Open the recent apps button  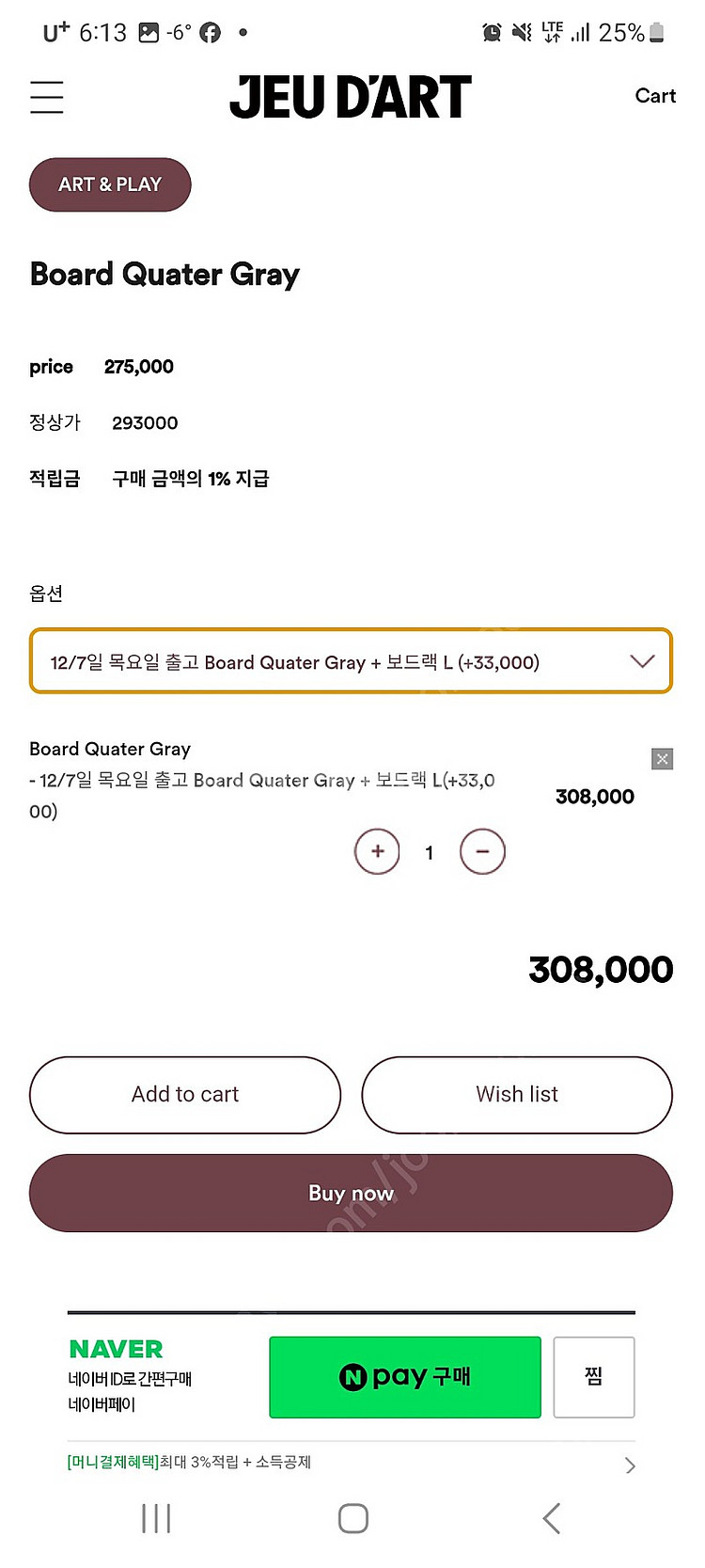(x=155, y=1517)
